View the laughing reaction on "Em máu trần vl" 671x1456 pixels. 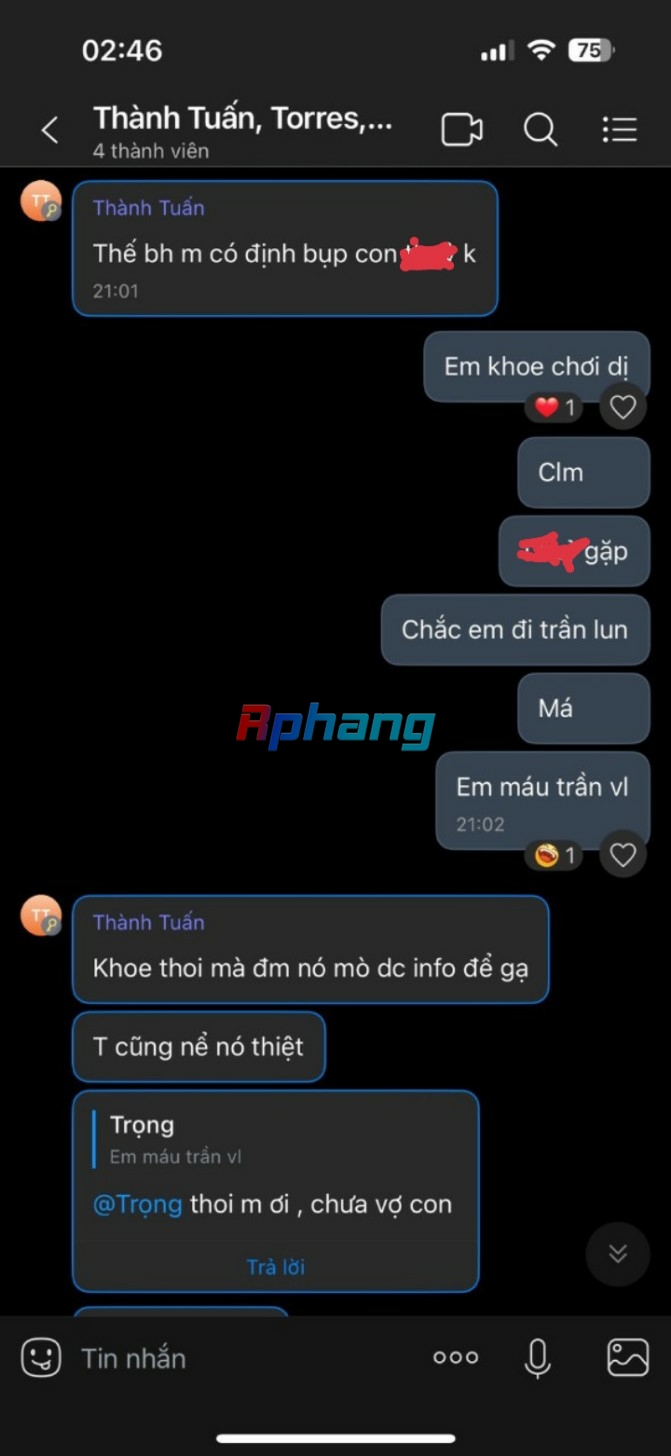pos(555,855)
